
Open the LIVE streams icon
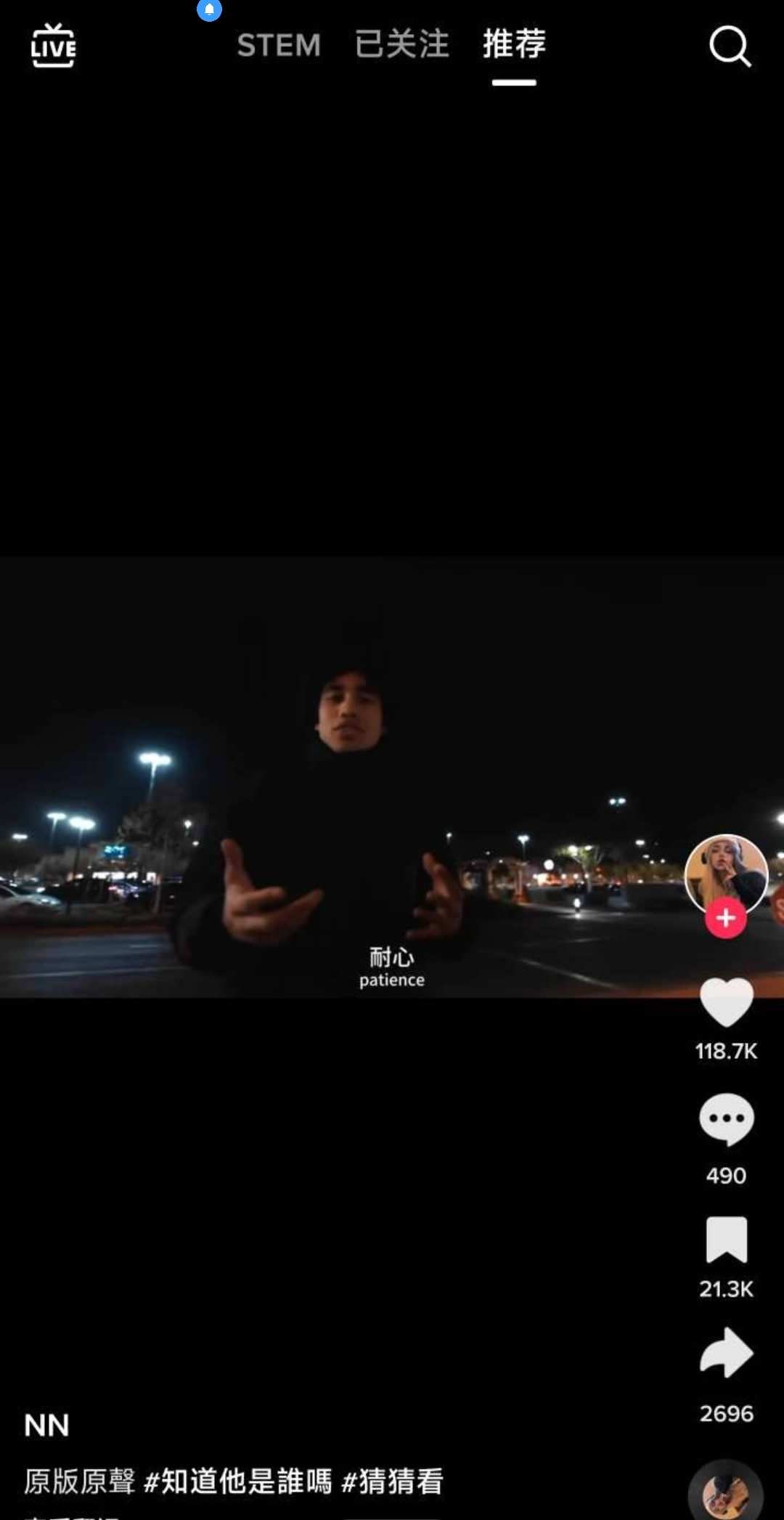(x=53, y=46)
